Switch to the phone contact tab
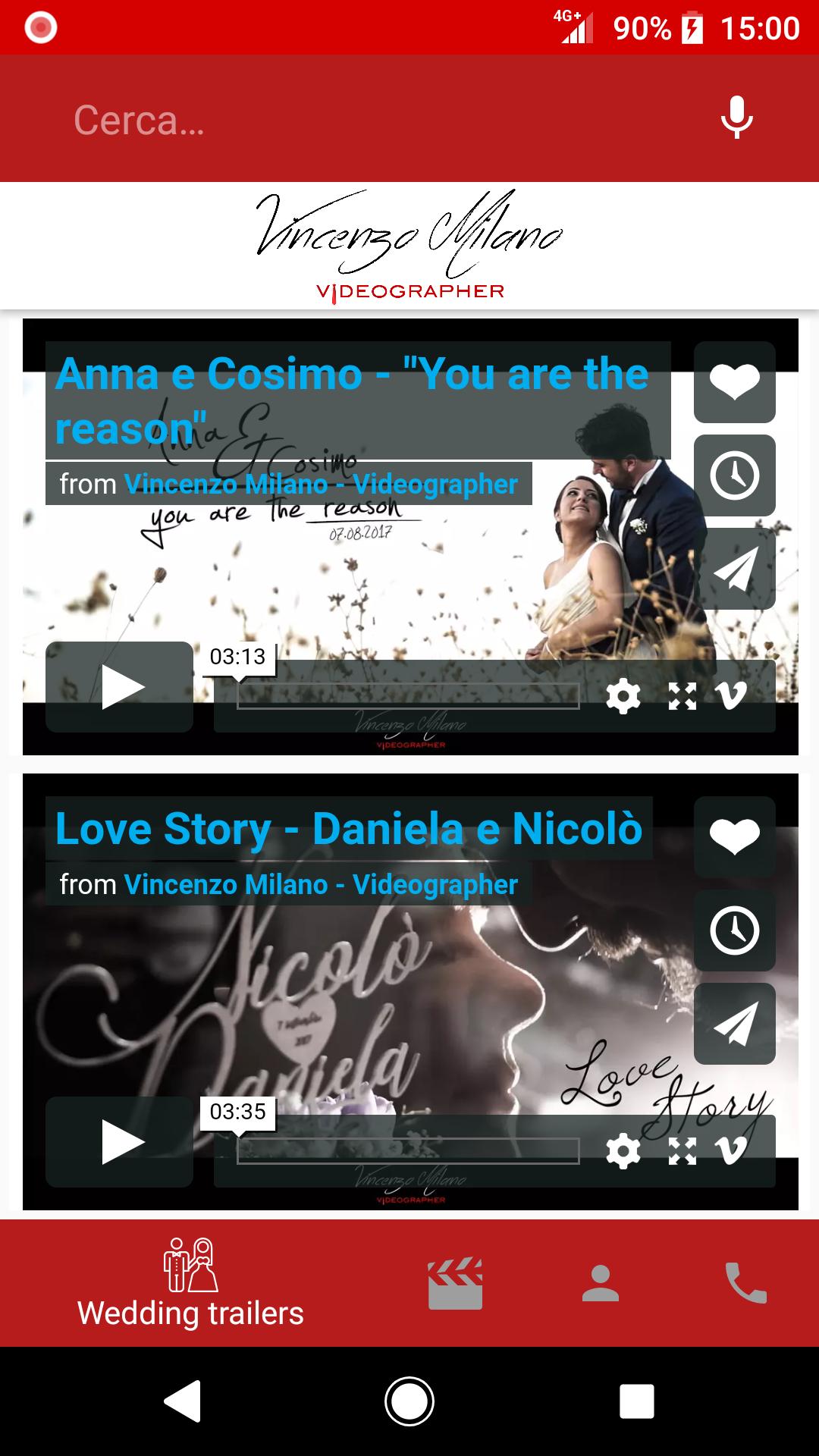The width and height of the screenshot is (819, 1456). pos(746,1283)
